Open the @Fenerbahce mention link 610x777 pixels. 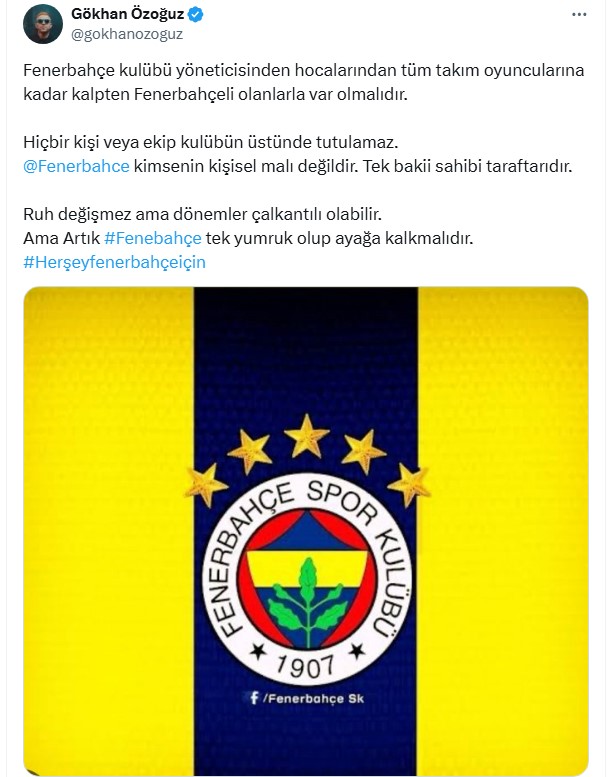pos(76,166)
